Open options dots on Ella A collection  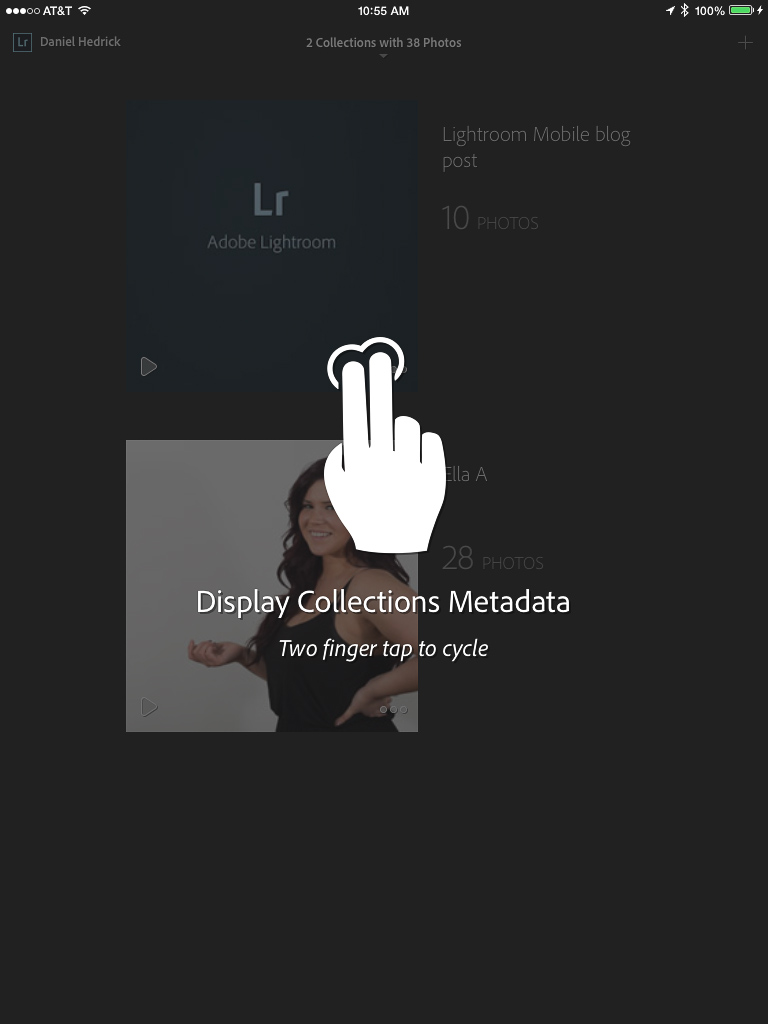click(x=393, y=709)
